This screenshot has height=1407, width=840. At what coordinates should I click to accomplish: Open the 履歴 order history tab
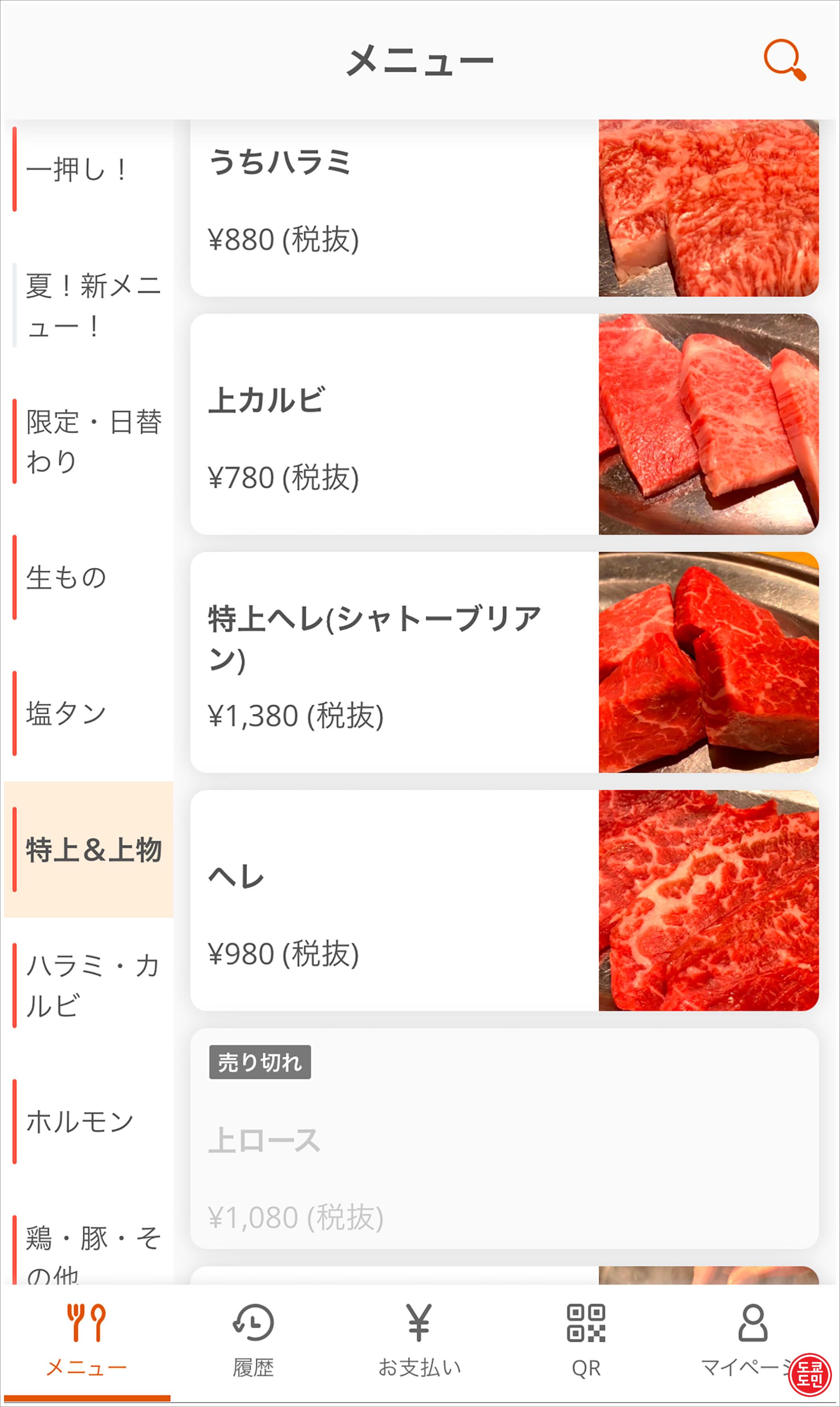coord(253,1342)
